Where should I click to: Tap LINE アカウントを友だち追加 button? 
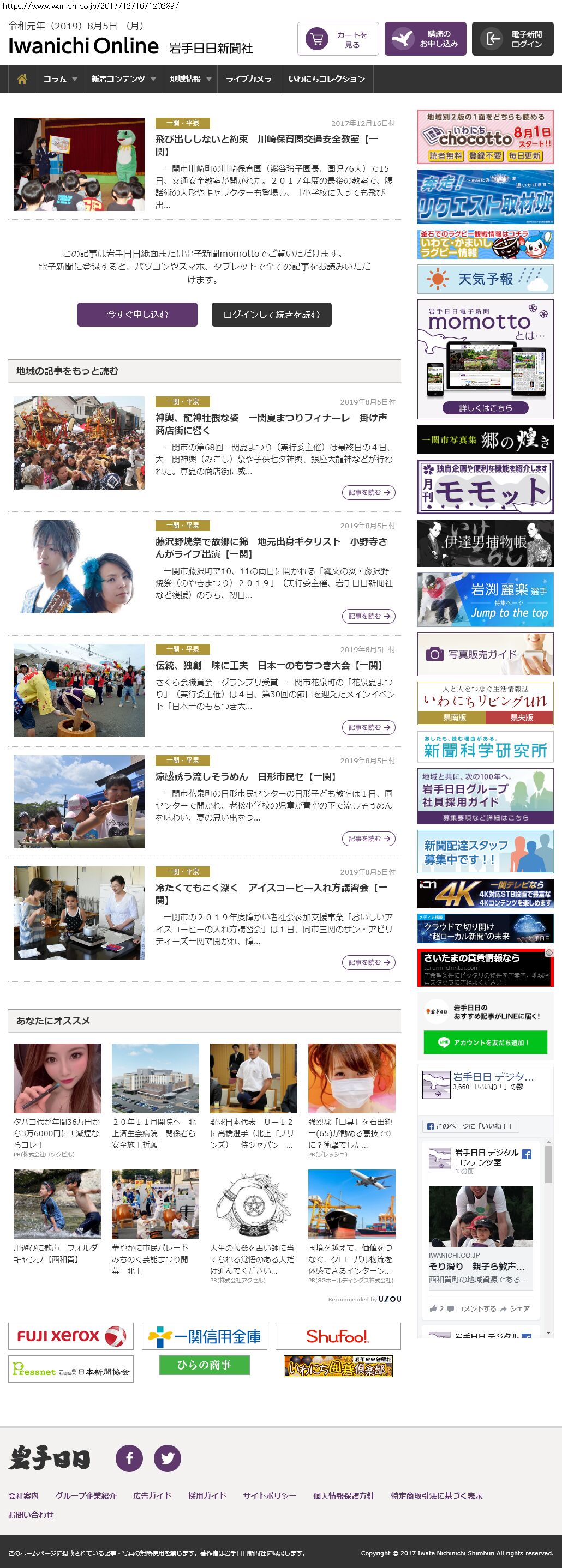[x=485, y=1042]
